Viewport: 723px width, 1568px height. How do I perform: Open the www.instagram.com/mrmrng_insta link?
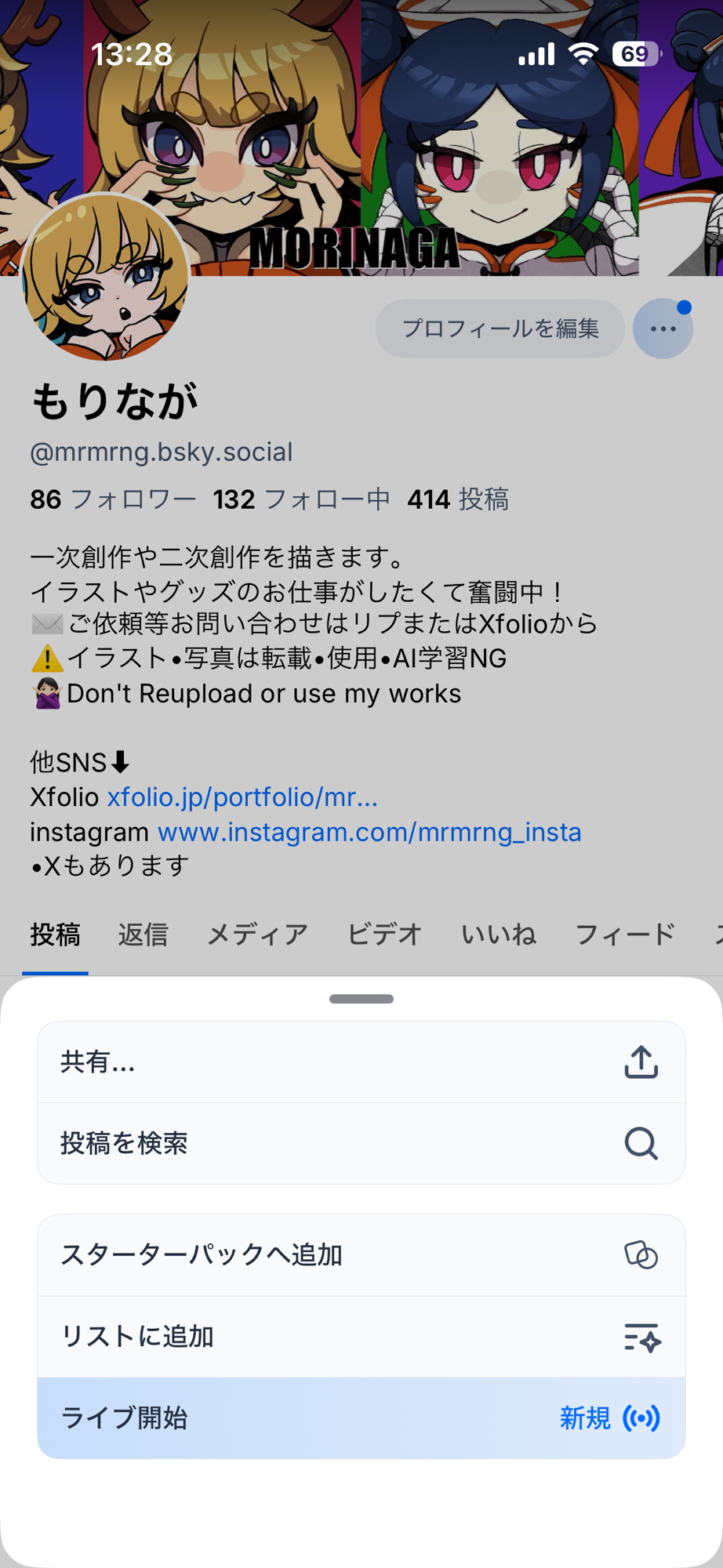point(369,832)
